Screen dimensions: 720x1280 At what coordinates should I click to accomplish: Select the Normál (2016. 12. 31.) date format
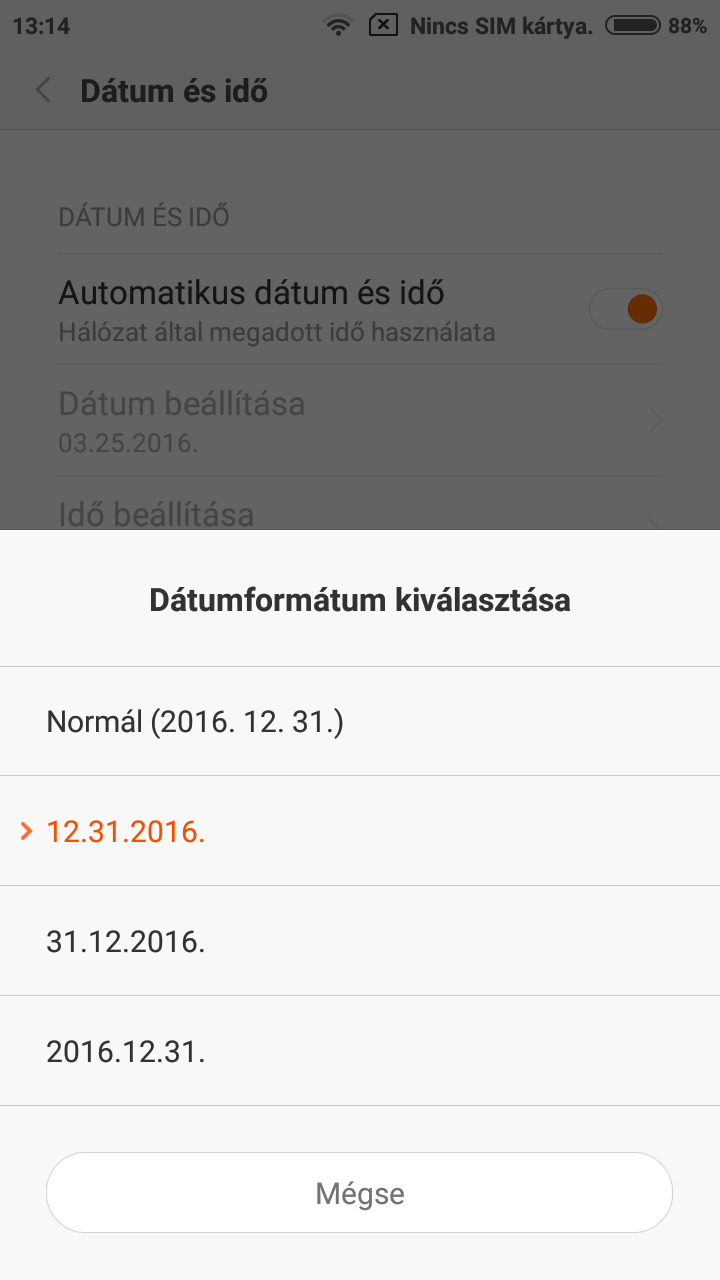pyautogui.click(x=360, y=721)
